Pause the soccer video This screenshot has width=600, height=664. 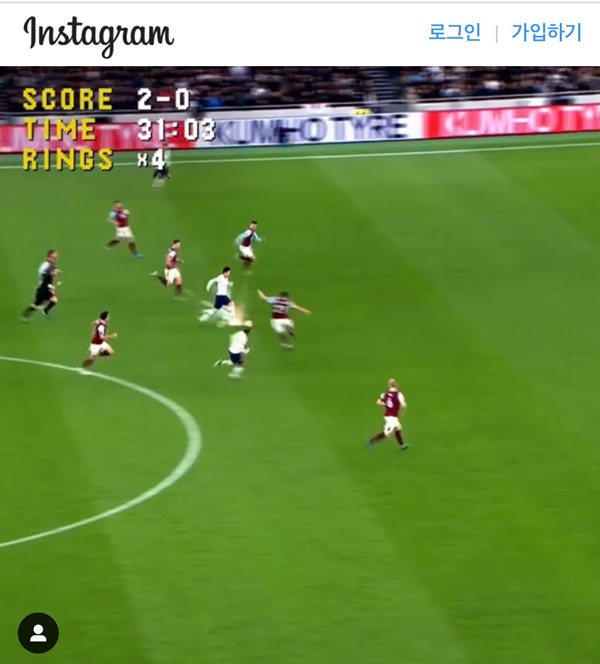300,365
